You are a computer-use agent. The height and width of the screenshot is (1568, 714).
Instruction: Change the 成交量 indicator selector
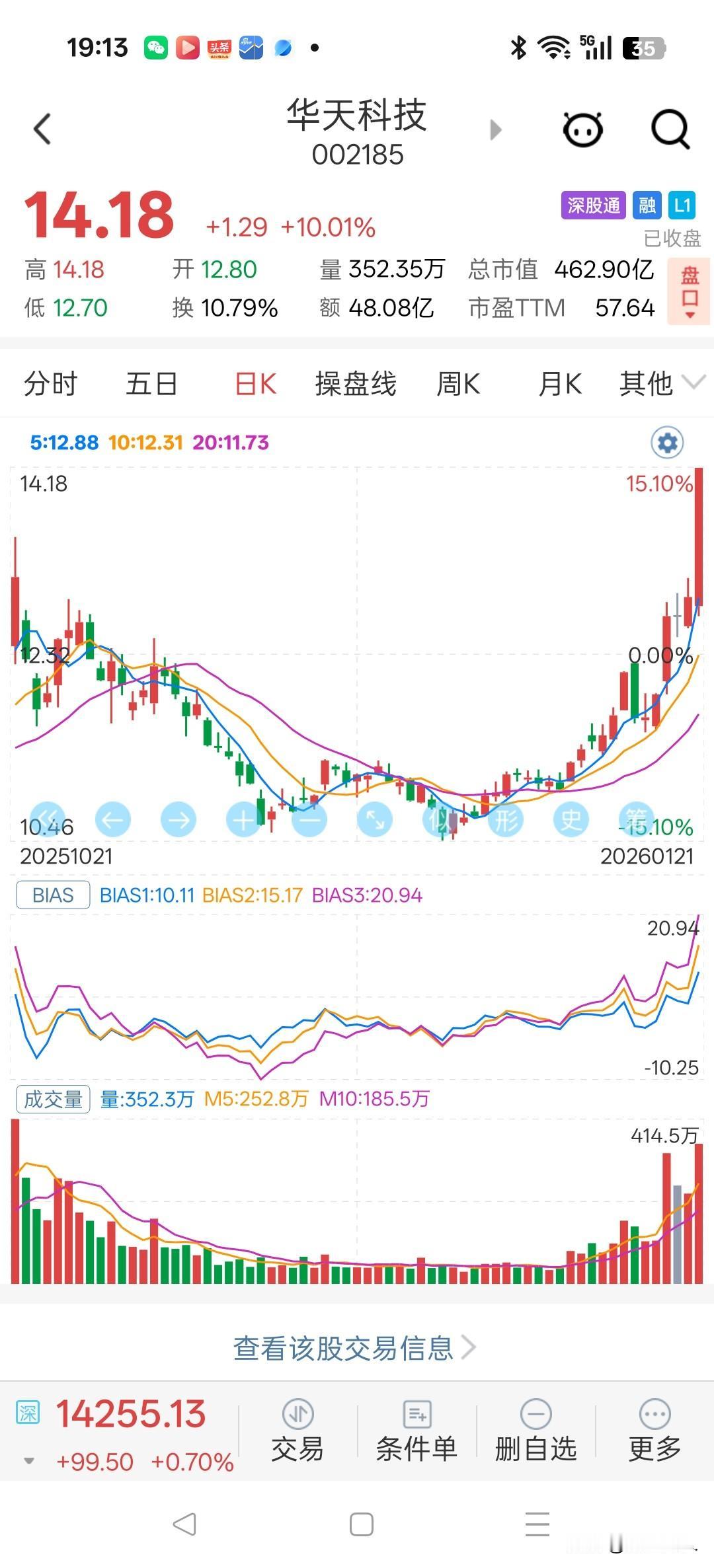click(53, 1100)
